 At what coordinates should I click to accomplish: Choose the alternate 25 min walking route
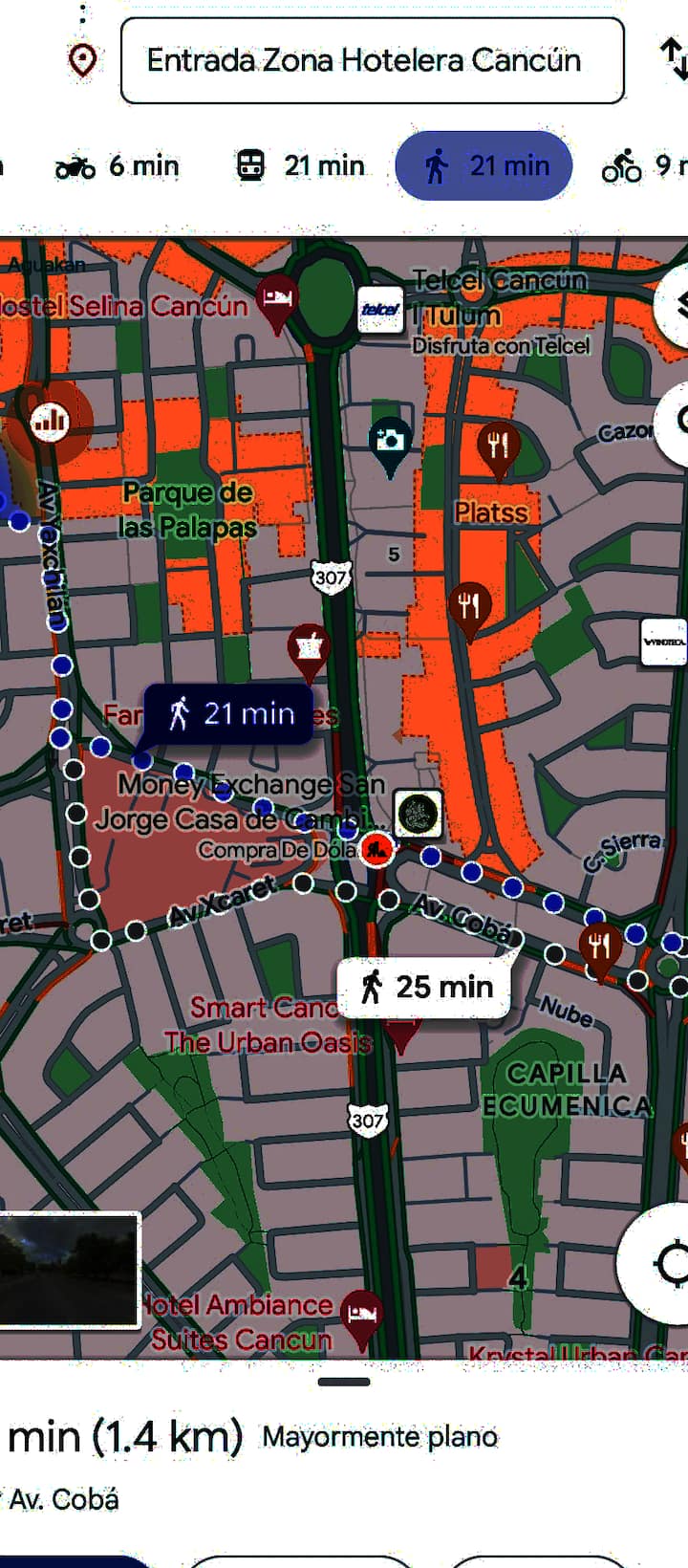tap(425, 987)
